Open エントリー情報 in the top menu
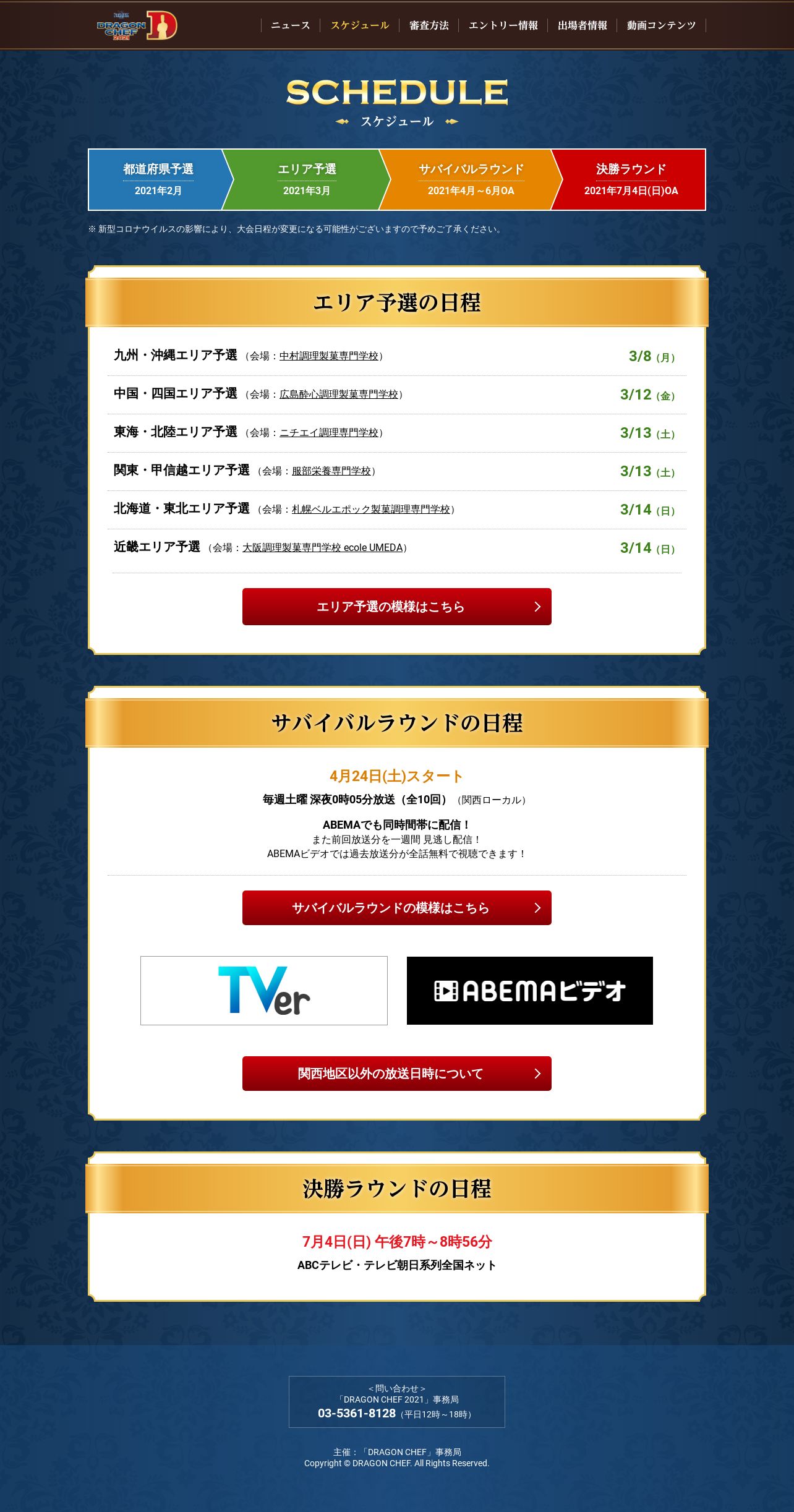 pos(503,25)
